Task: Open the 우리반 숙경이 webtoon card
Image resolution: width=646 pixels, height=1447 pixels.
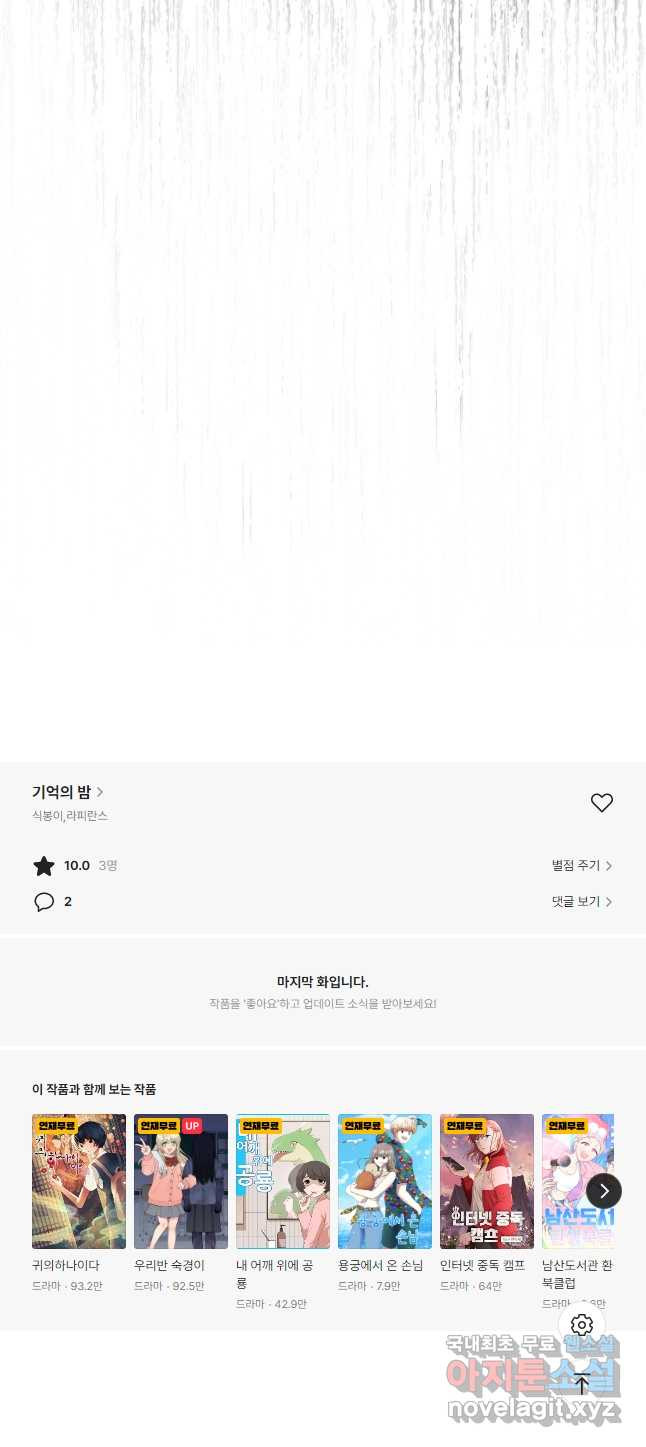Action: [x=181, y=1181]
